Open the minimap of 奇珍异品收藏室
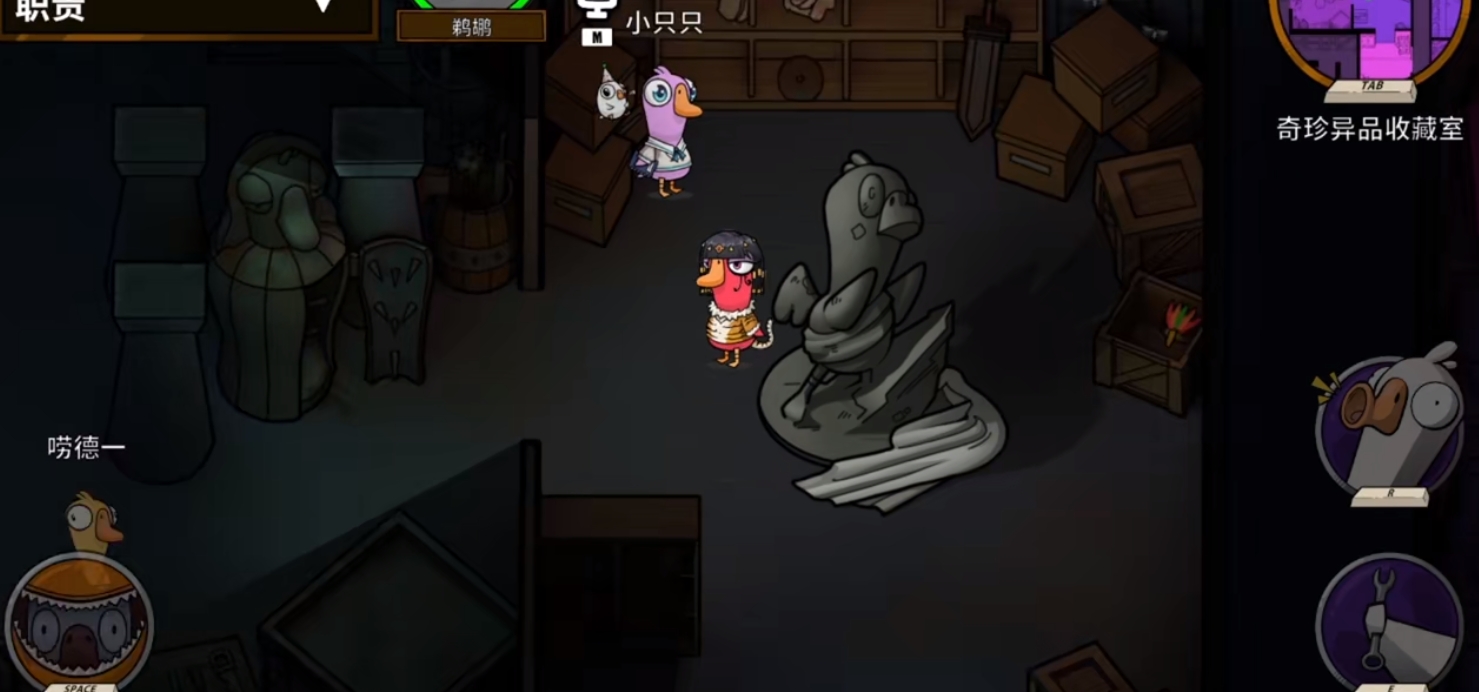Screen dimensions: 1479x692 [1370, 40]
